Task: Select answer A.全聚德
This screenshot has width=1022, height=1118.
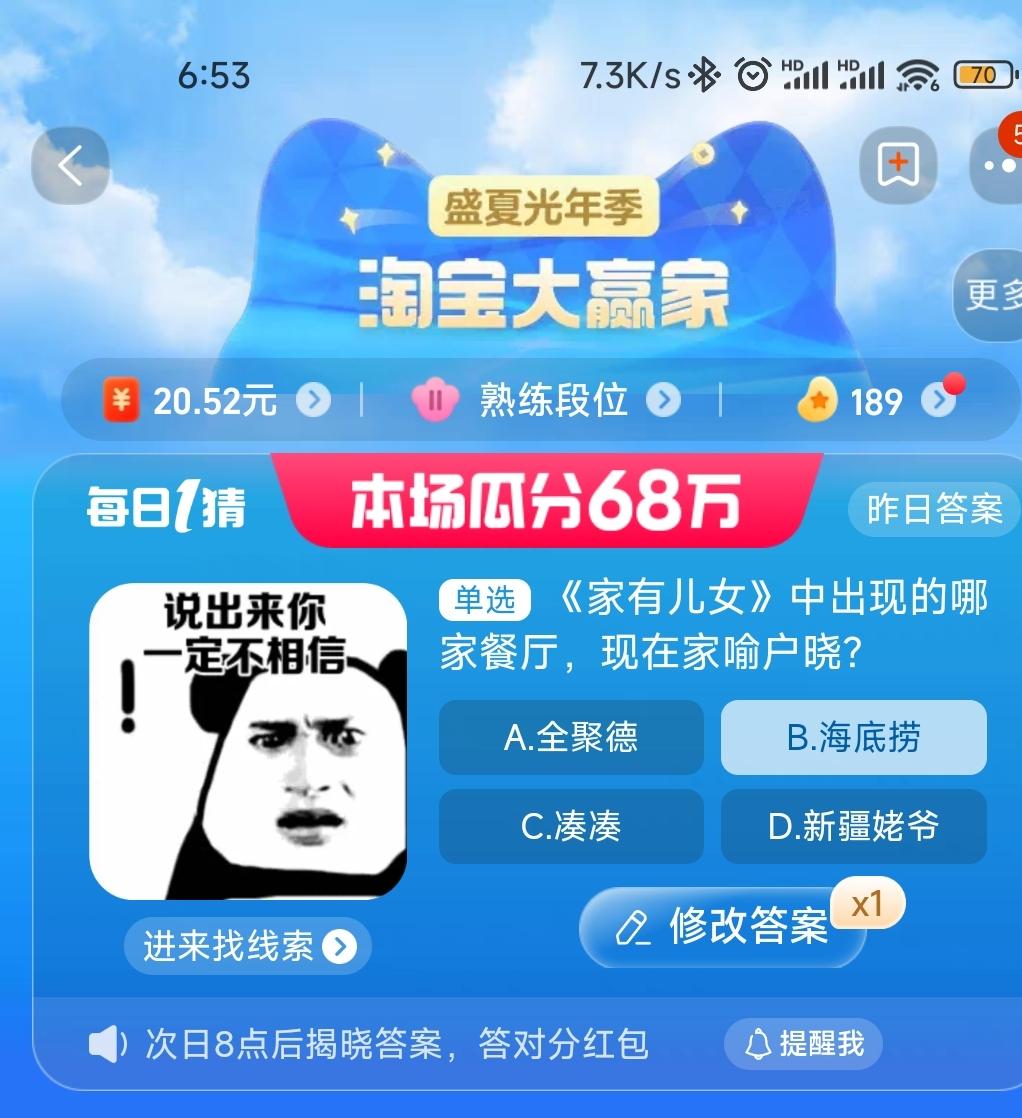Action: [x=571, y=737]
